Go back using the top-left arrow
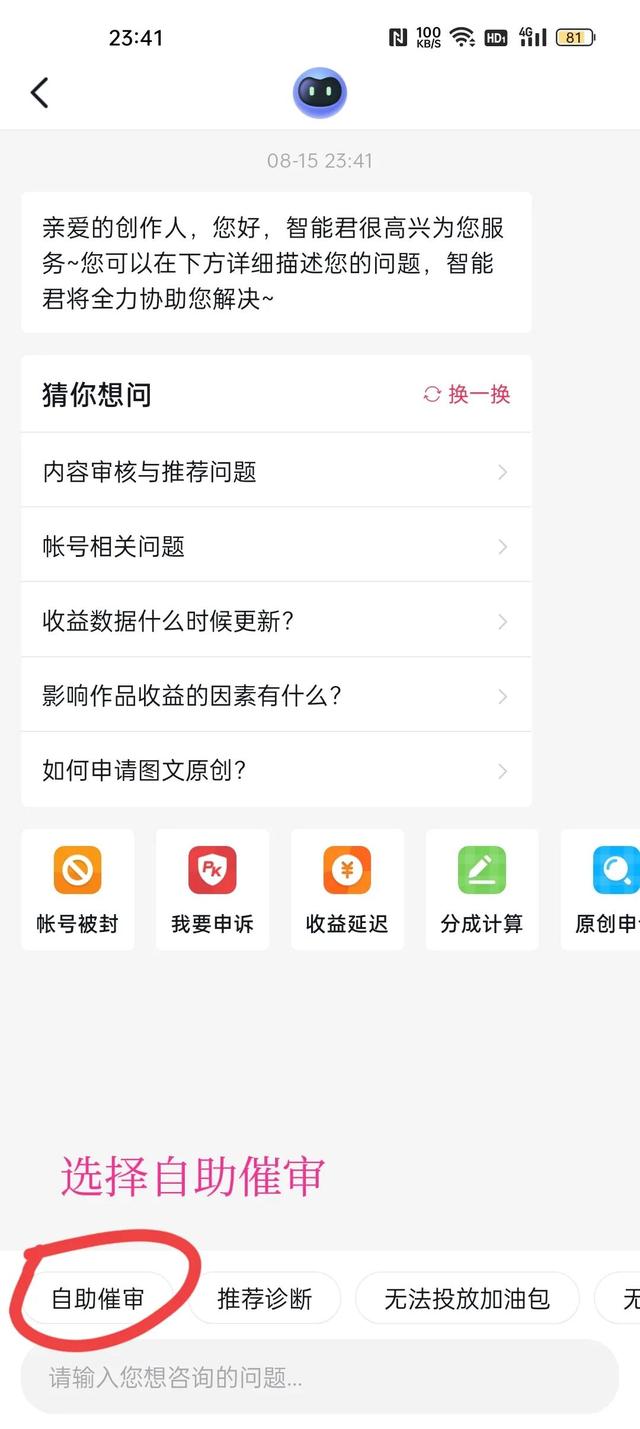This screenshot has width=640, height=1429. 39,93
